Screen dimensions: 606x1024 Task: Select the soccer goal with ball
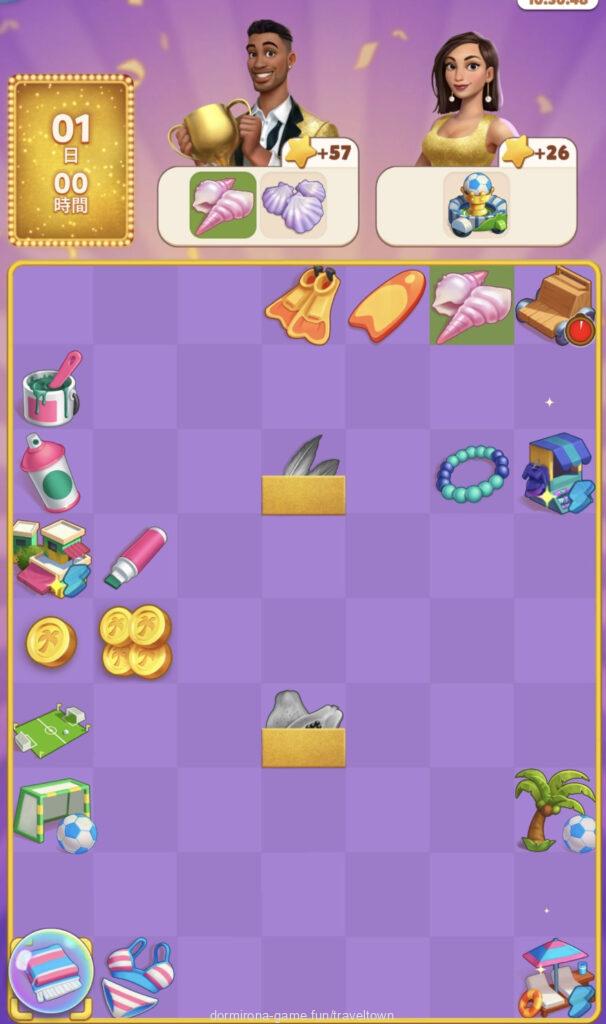click(x=54, y=812)
